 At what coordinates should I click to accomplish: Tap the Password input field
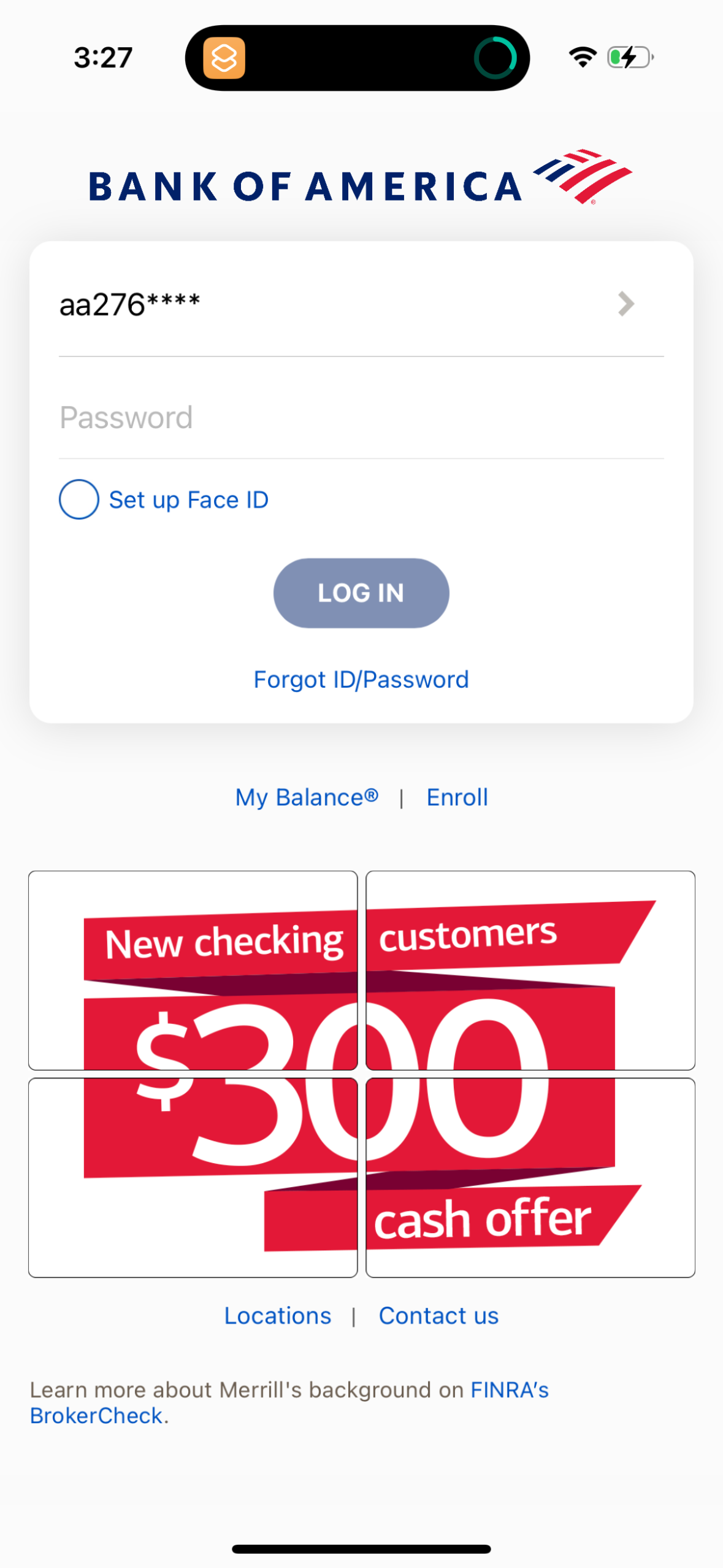pos(361,418)
